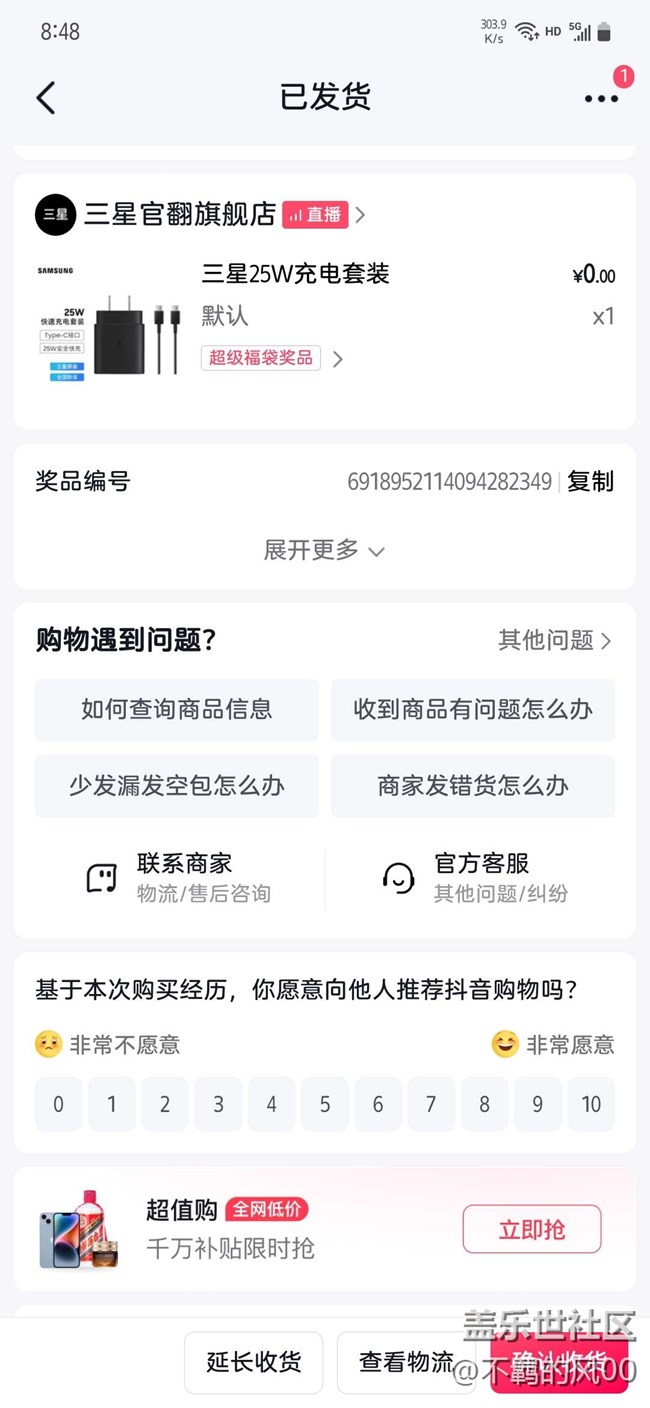Go back from the 已发货 page
650x1408 pixels.
pos(46,97)
